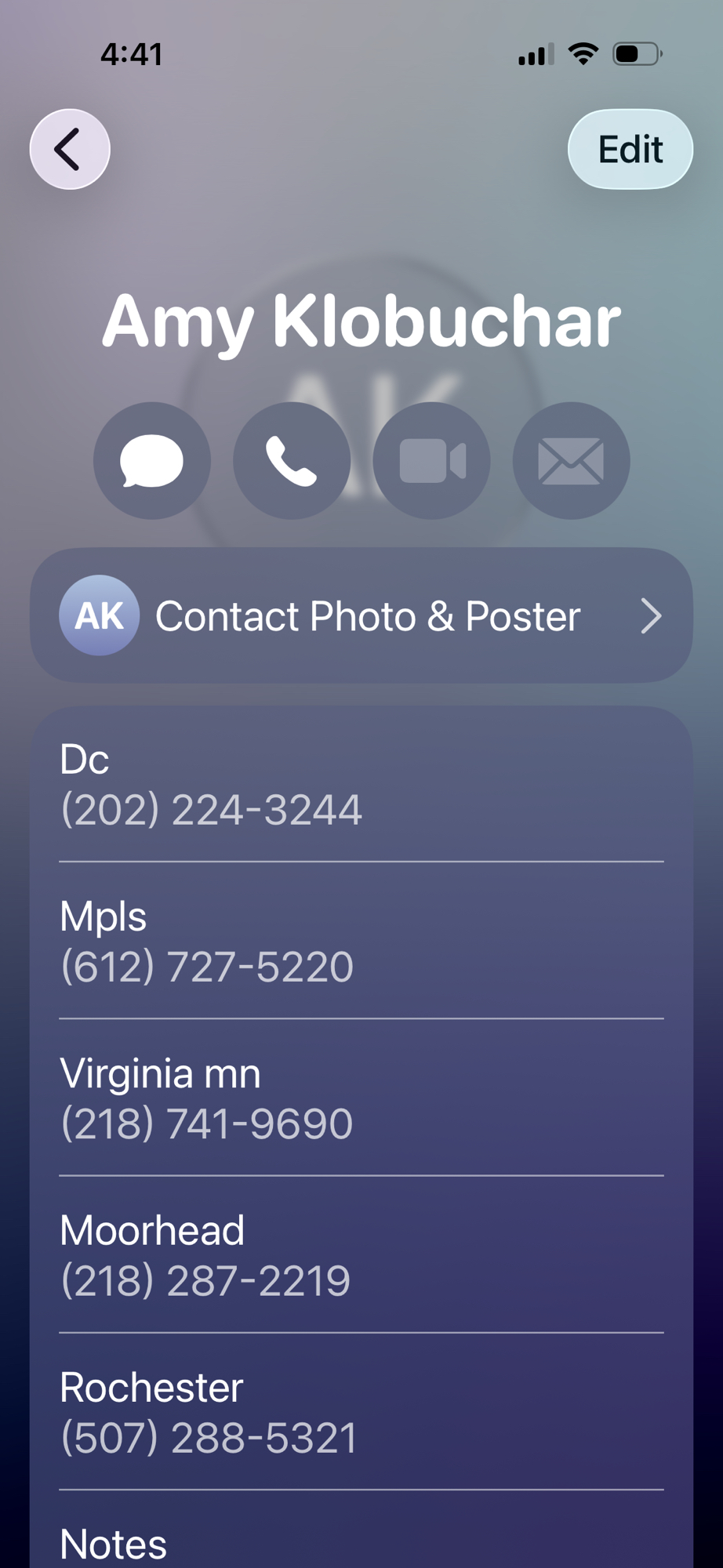Call the Rochester number (507) 288-5321

click(x=209, y=1436)
